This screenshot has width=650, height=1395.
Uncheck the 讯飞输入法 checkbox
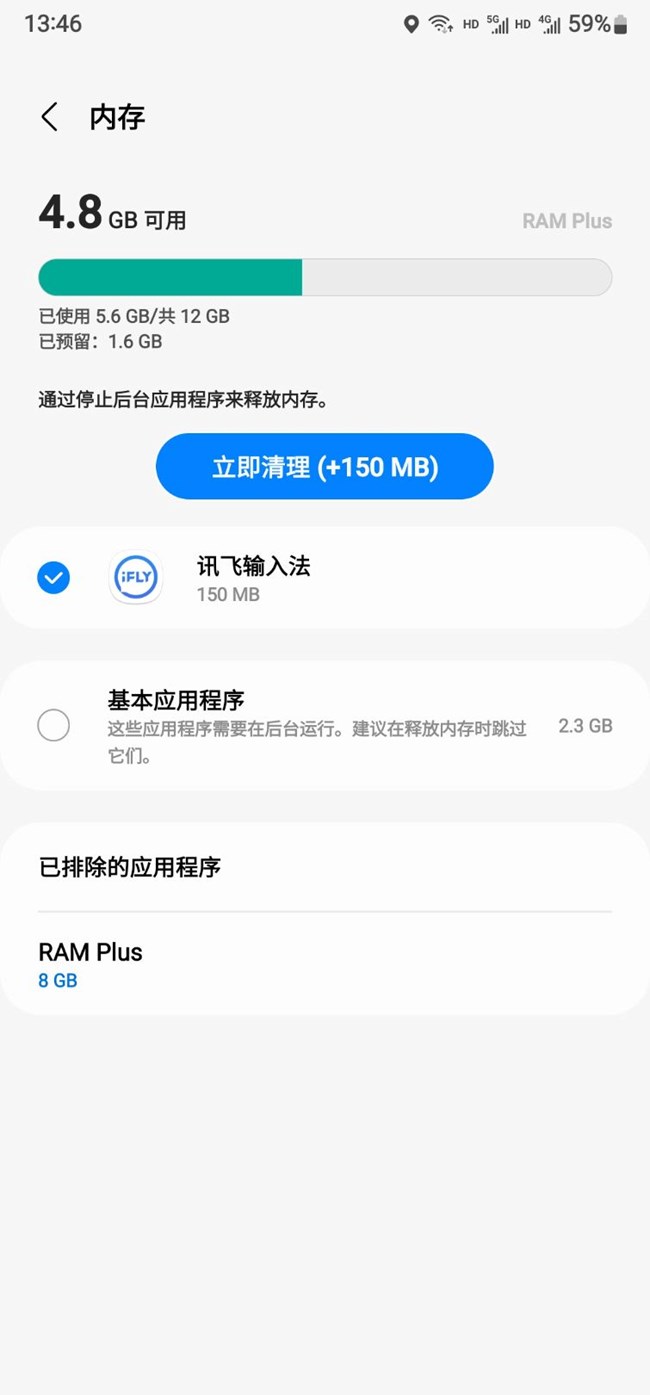[x=53, y=578]
